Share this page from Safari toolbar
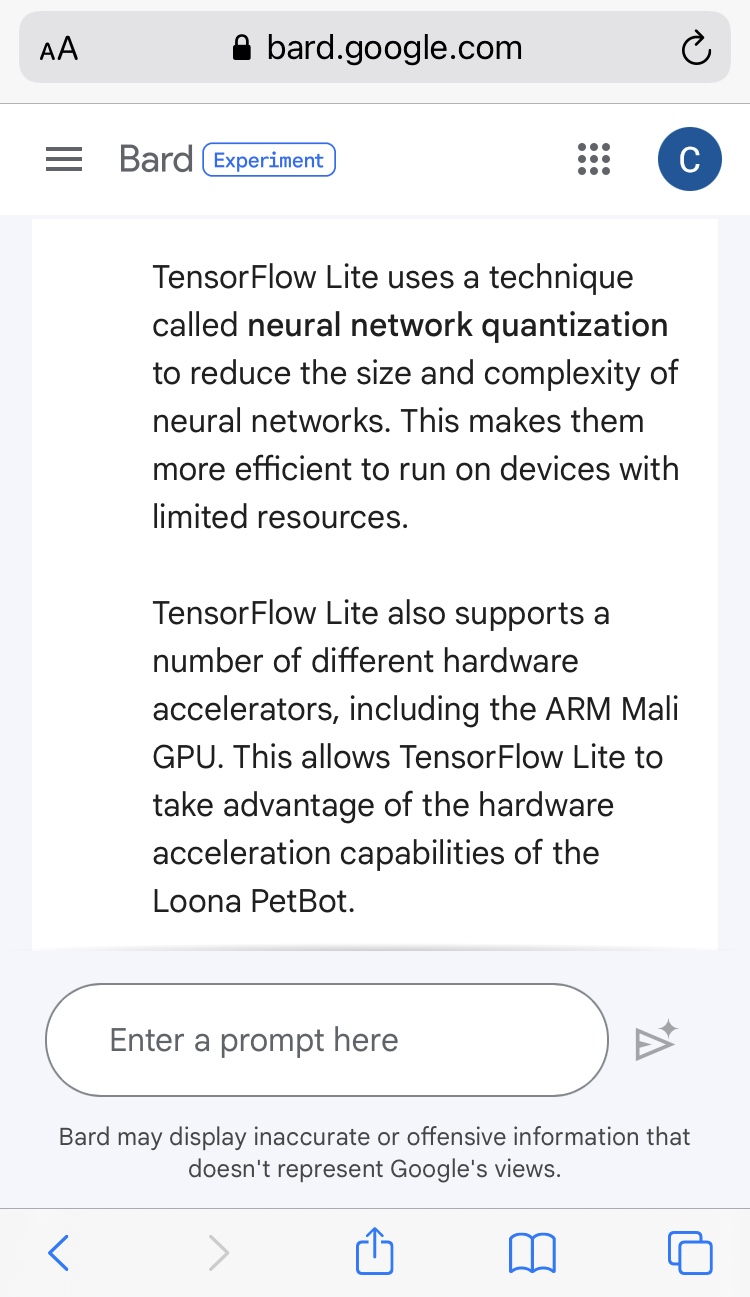Viewport: 750px width, 1297px height. click(x=375, y=1250)
